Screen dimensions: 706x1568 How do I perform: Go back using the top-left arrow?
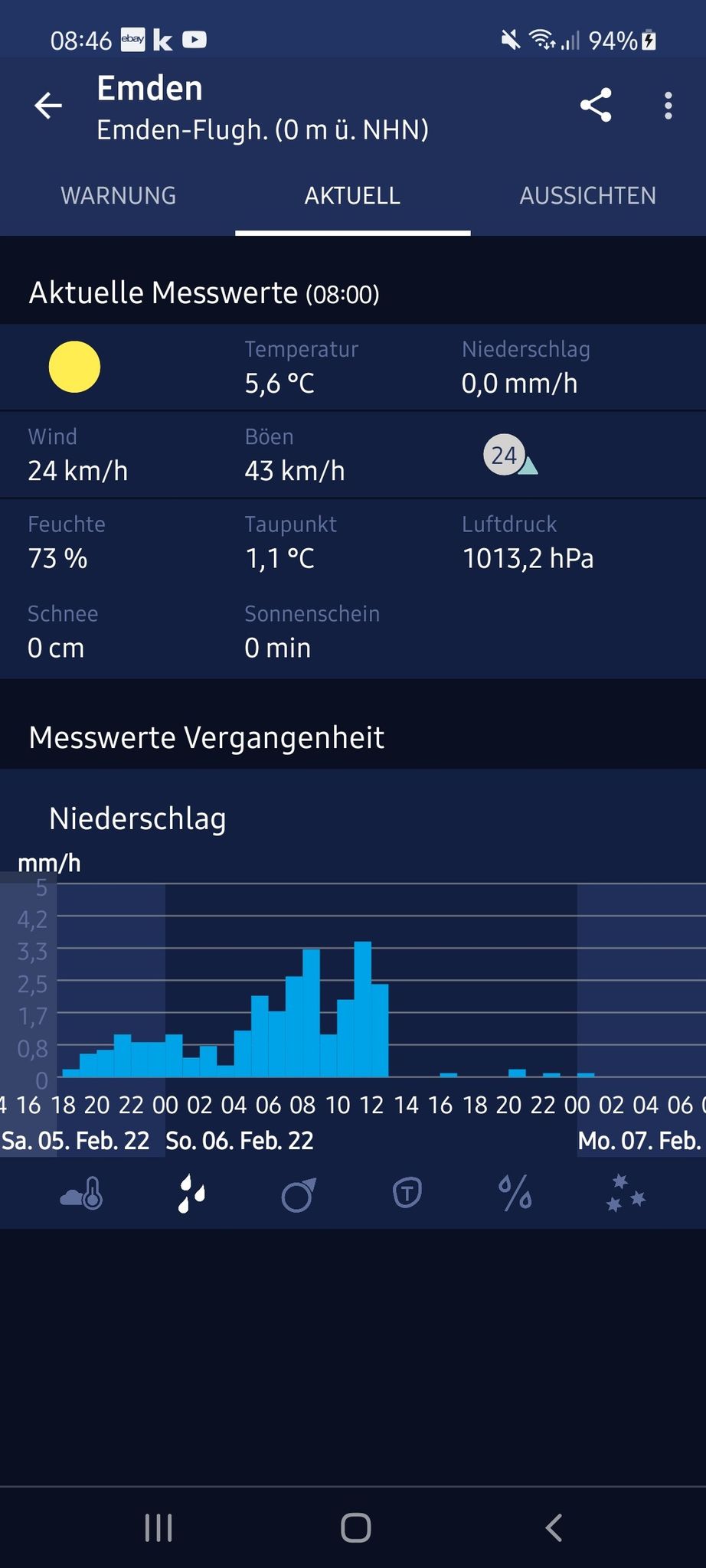tap(48, 106)
